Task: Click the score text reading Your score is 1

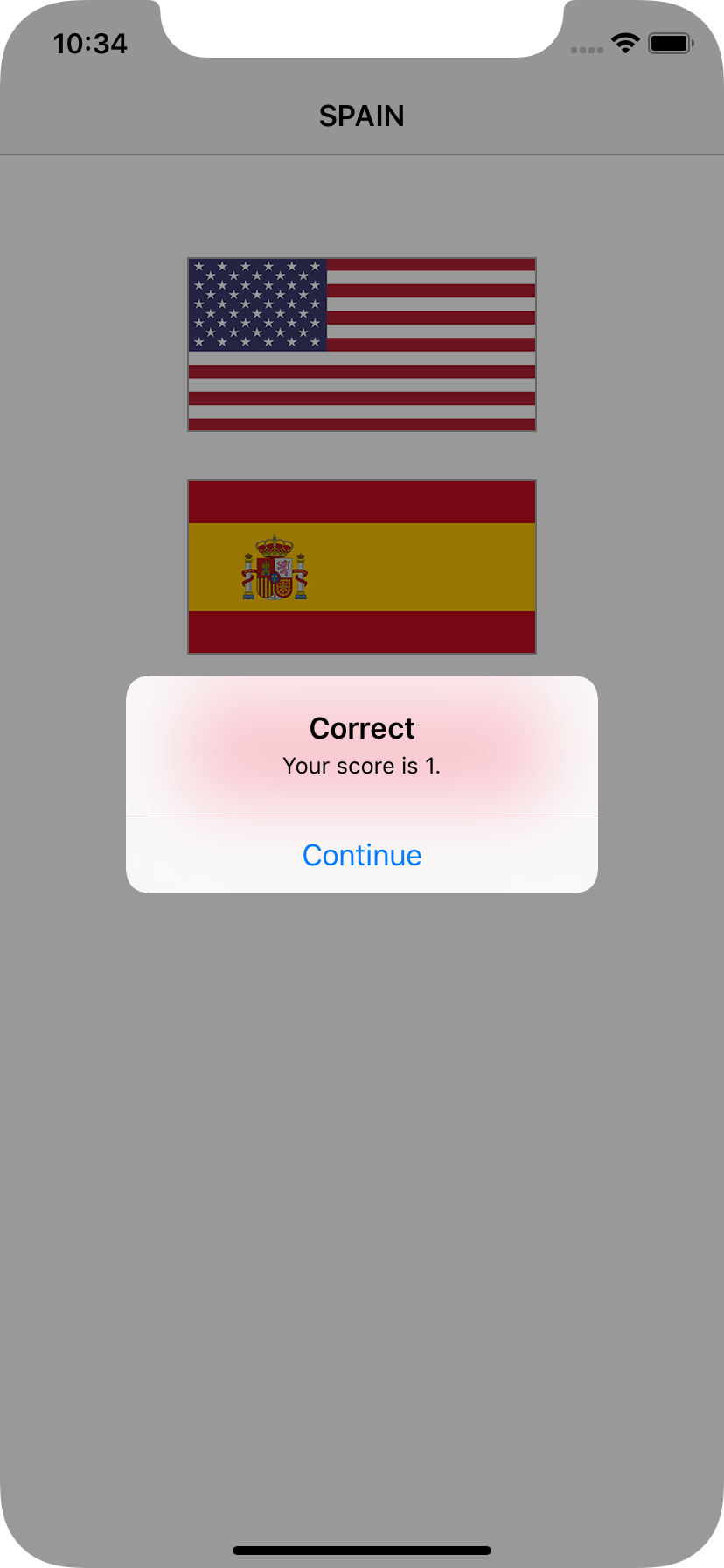Action: 361,766
